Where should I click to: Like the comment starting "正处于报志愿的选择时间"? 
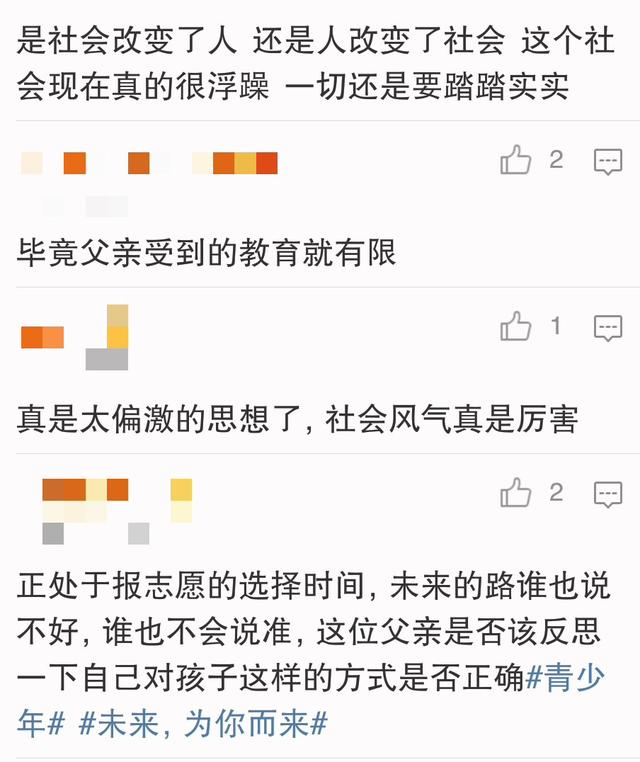(x=516, y=492)
